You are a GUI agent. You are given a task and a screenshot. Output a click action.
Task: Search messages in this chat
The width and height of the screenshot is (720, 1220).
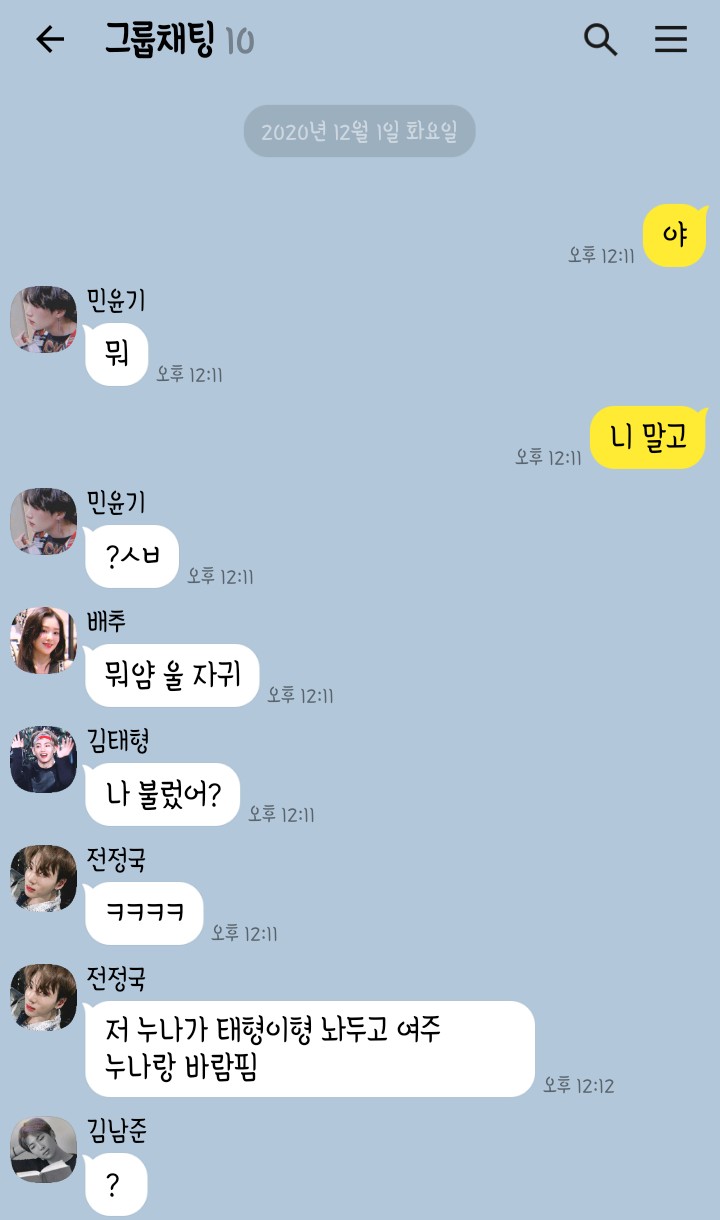[x=600, y=39]
